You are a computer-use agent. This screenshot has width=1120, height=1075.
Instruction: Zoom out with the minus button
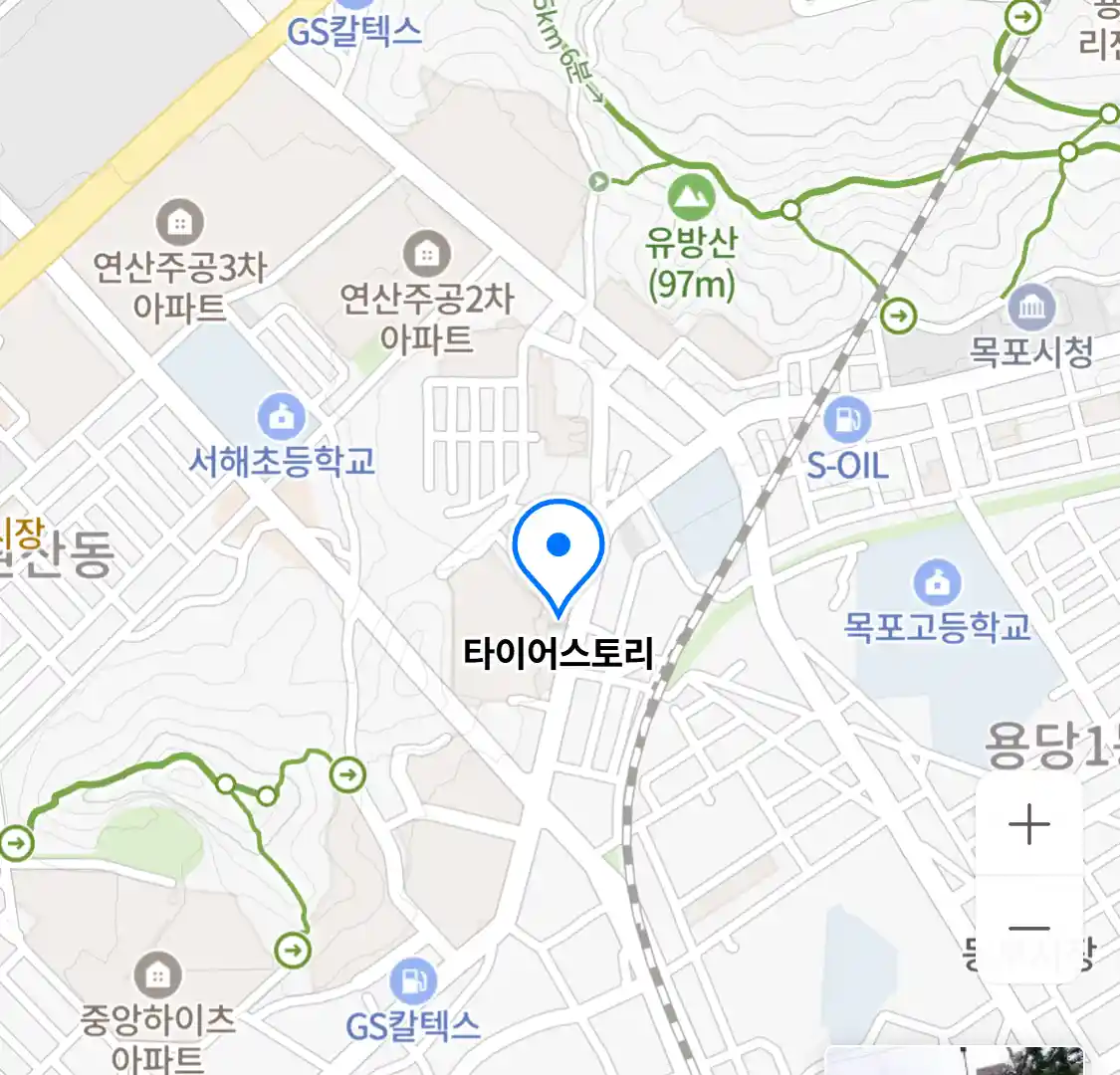pyautogui.click(x=1028, y=929)
